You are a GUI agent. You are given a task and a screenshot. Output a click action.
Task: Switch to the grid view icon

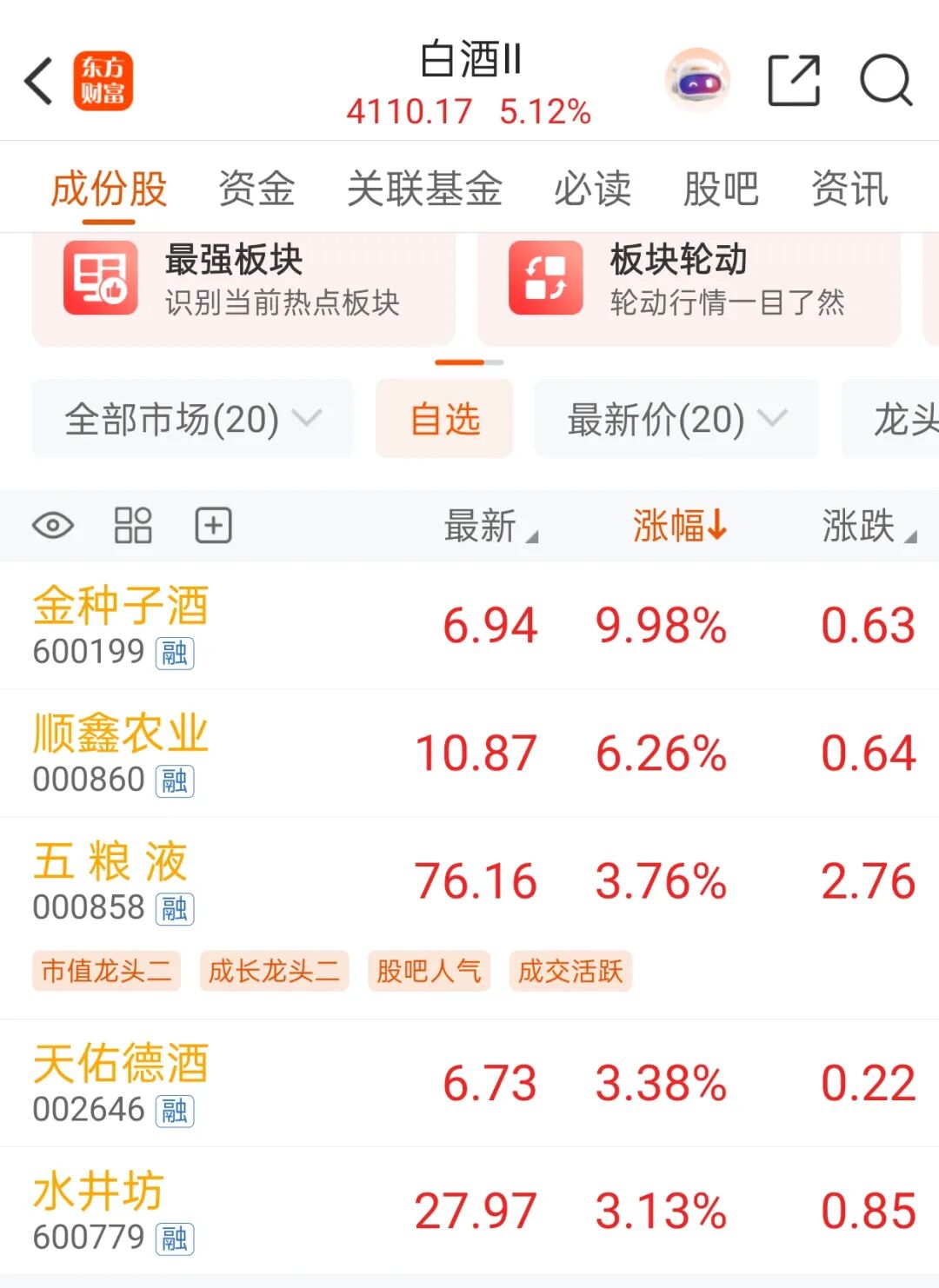pos(133,526)
